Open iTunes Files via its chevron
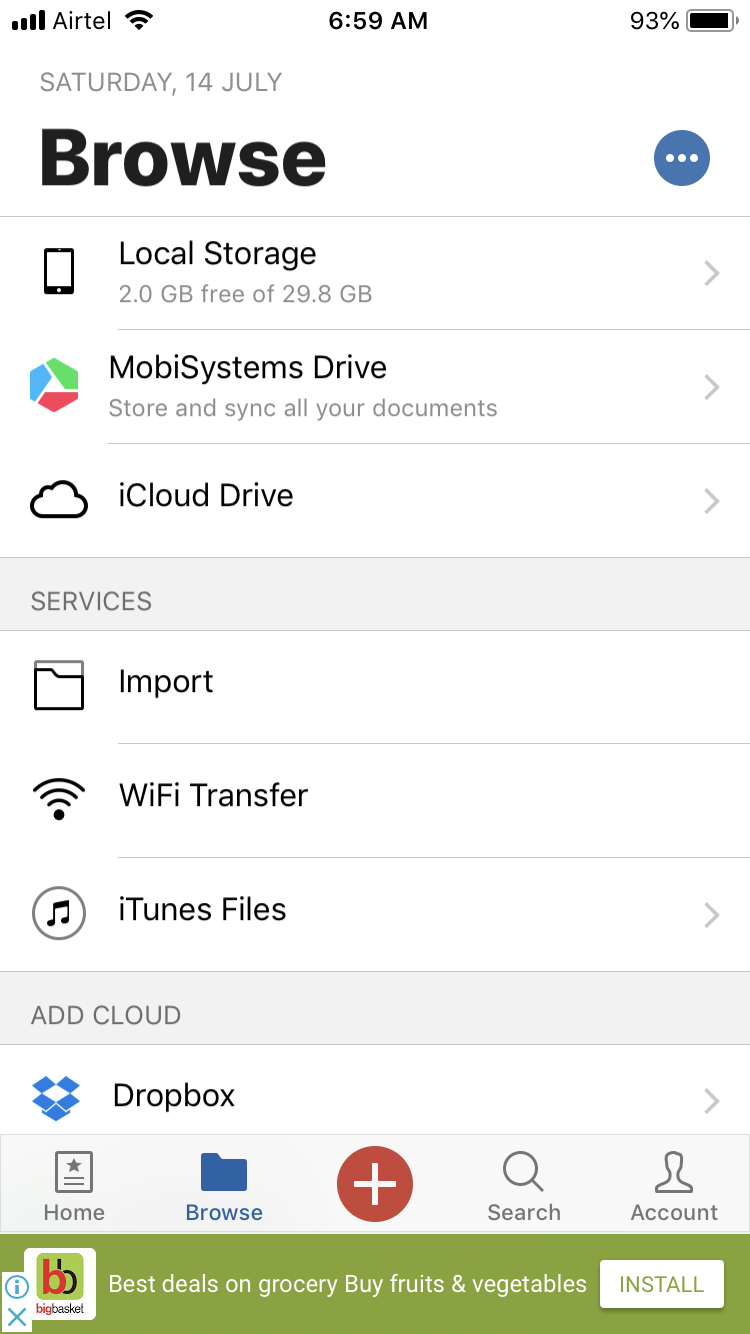Viewport: 750px width, 1334px height. pyautogui.click(x=711, y=915)
